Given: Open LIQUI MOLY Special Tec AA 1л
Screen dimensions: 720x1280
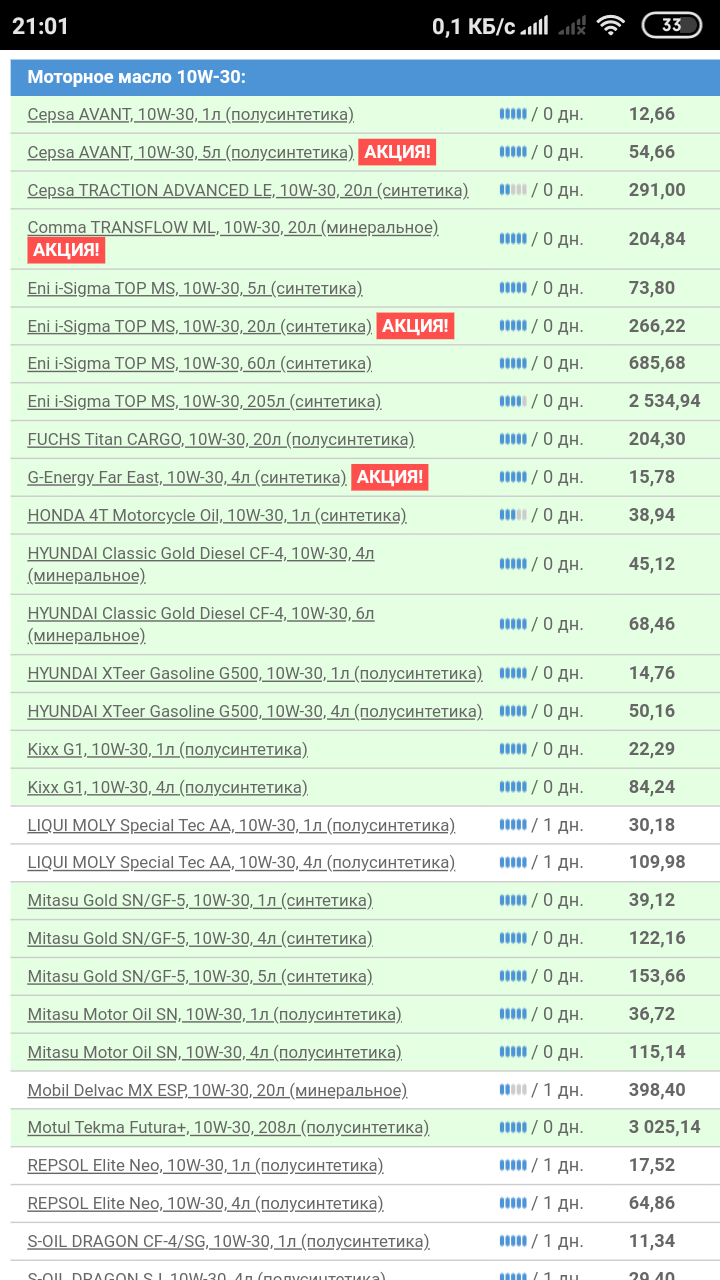Looking at the screenshot, I should [241, 825].
